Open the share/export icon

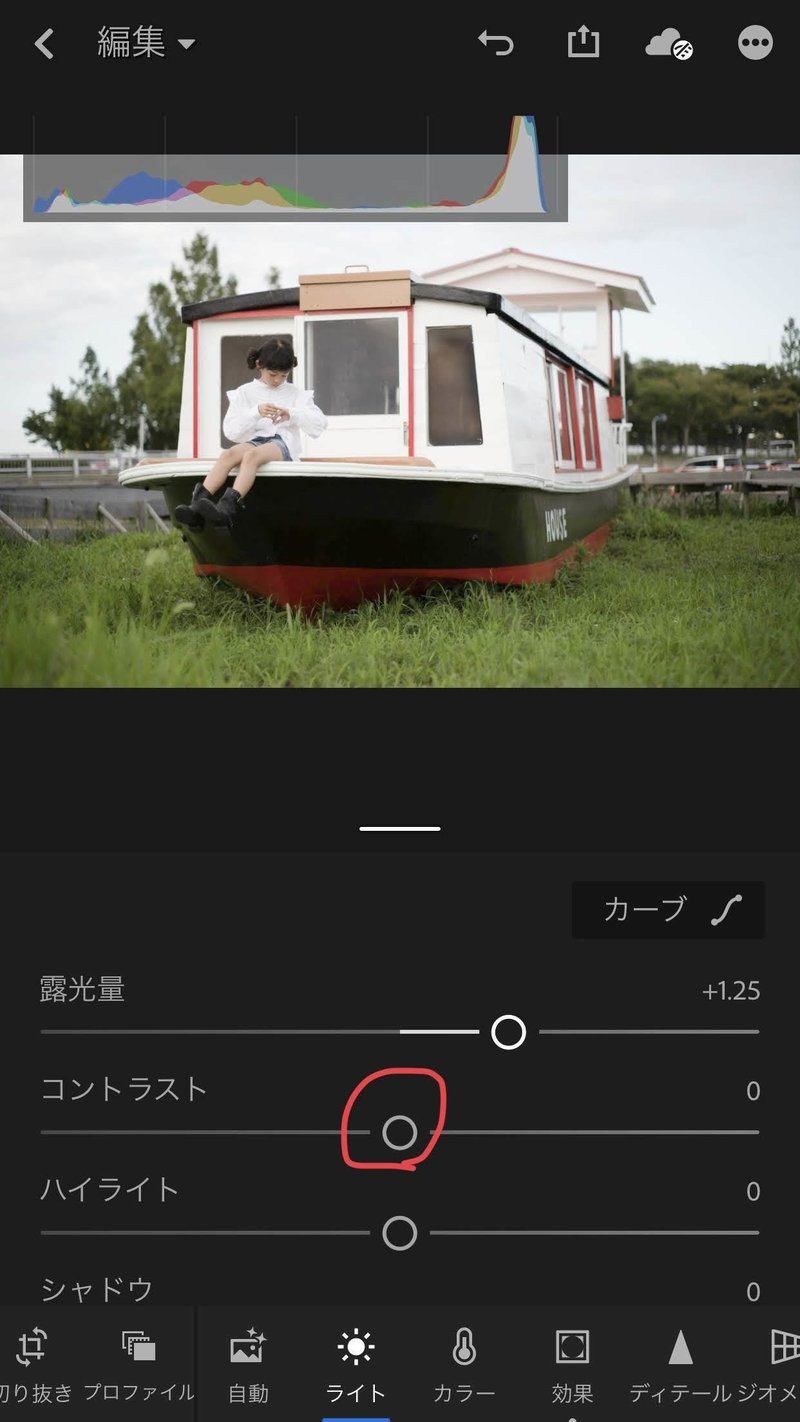coord(582,43)
